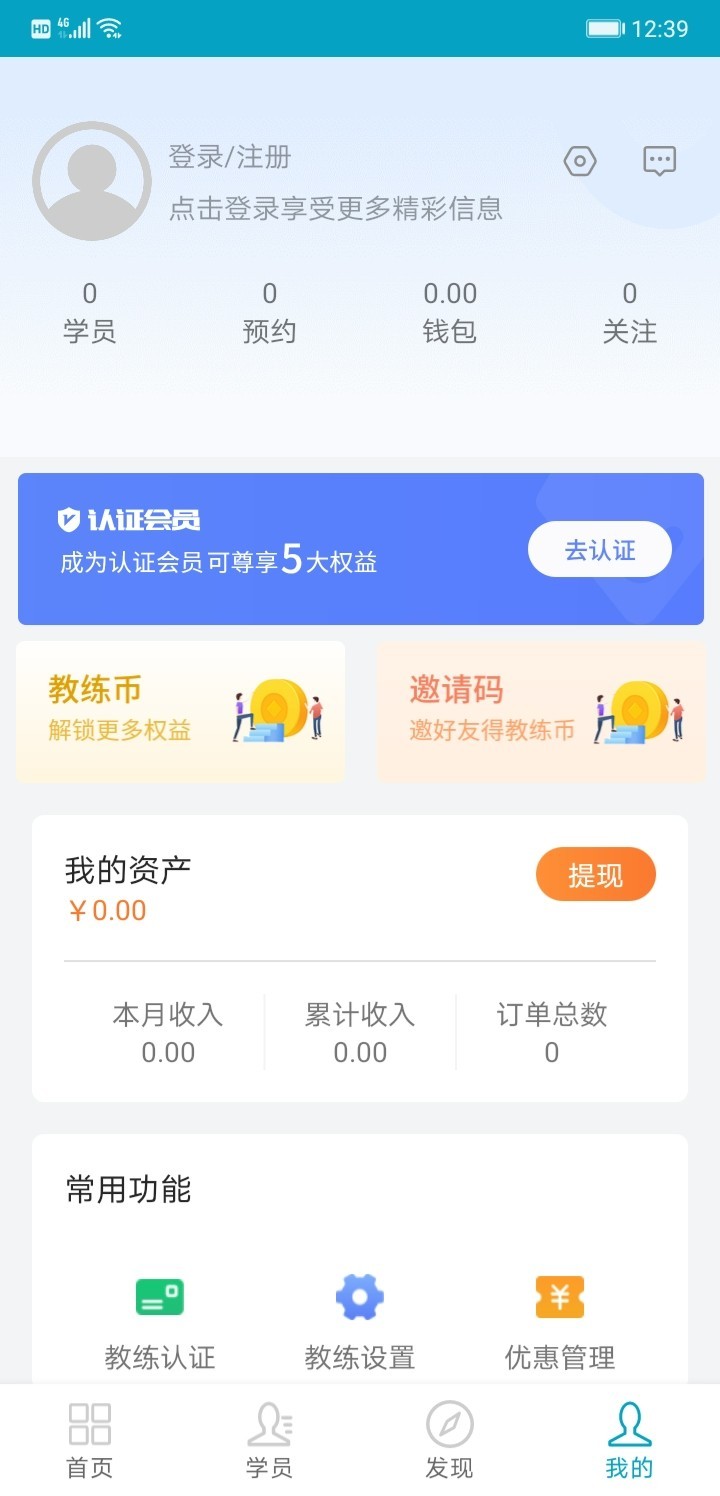Open the 学员 count

click(90, 313)
